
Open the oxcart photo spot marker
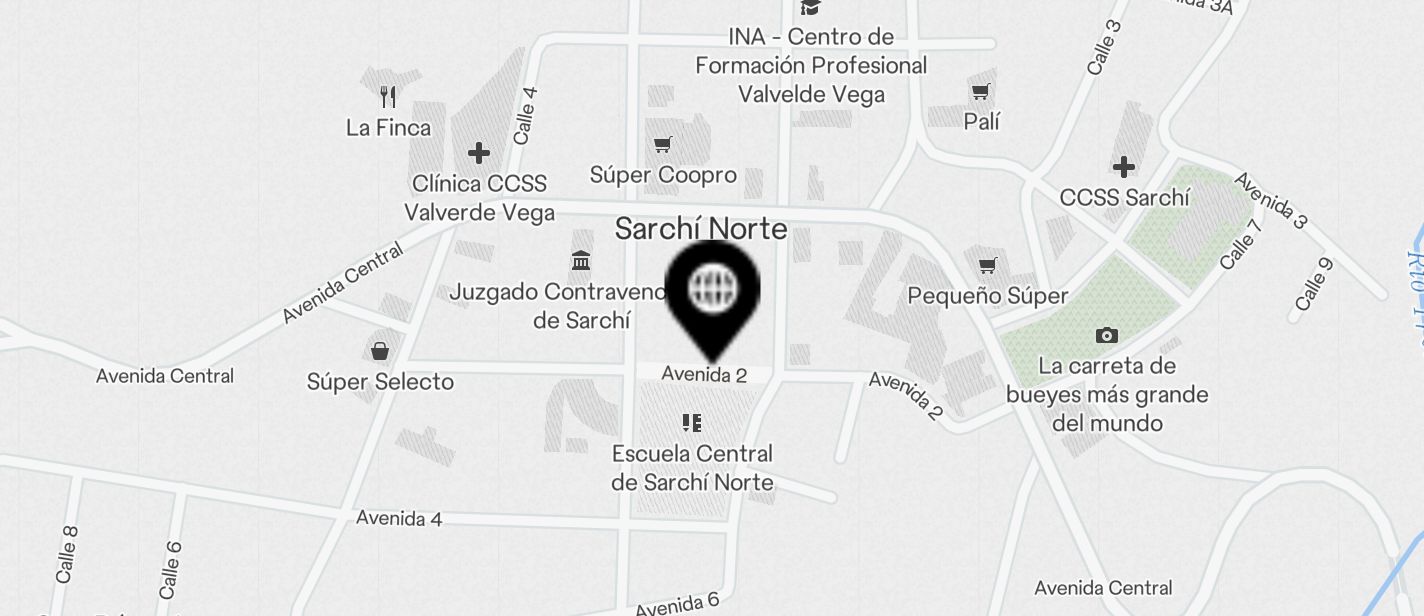[1107, 335]
